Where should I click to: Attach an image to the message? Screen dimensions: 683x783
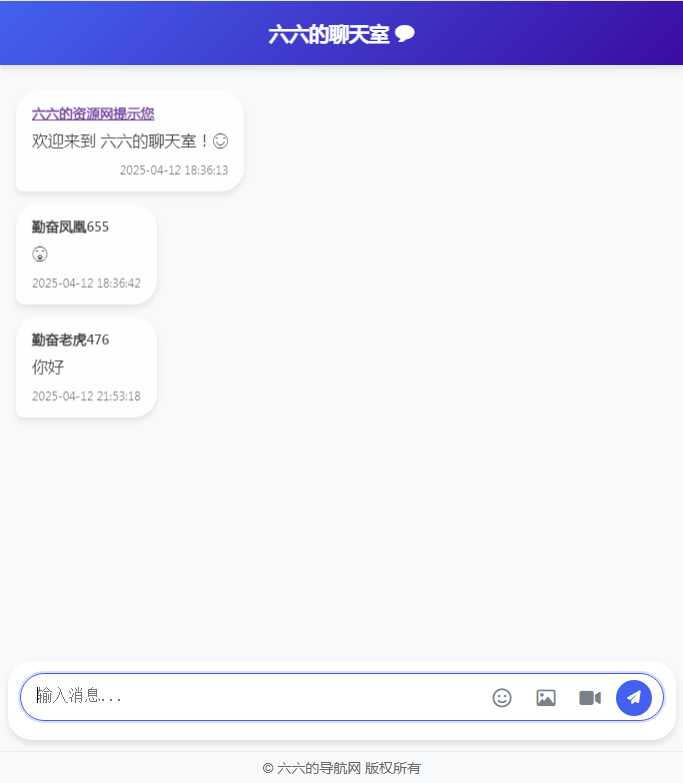click(546, 698)
